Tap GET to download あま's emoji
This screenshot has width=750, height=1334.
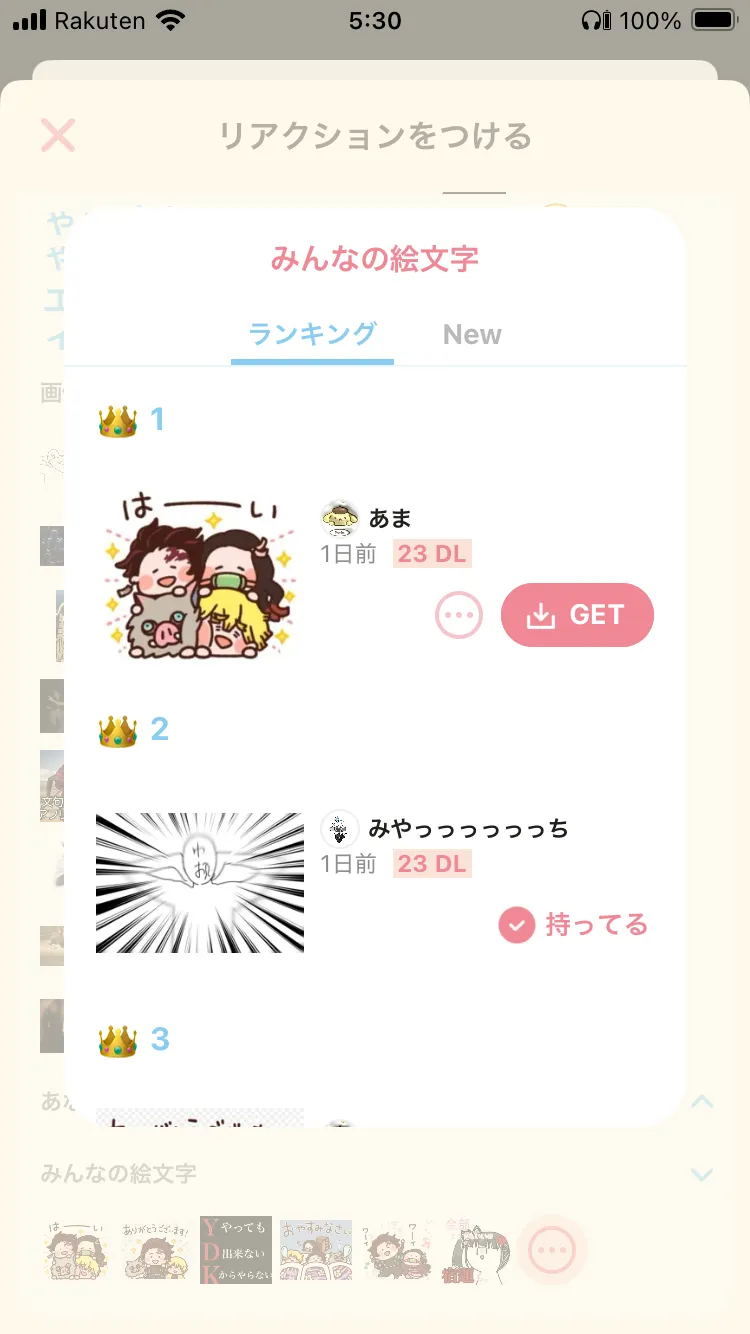pos(577,615)
